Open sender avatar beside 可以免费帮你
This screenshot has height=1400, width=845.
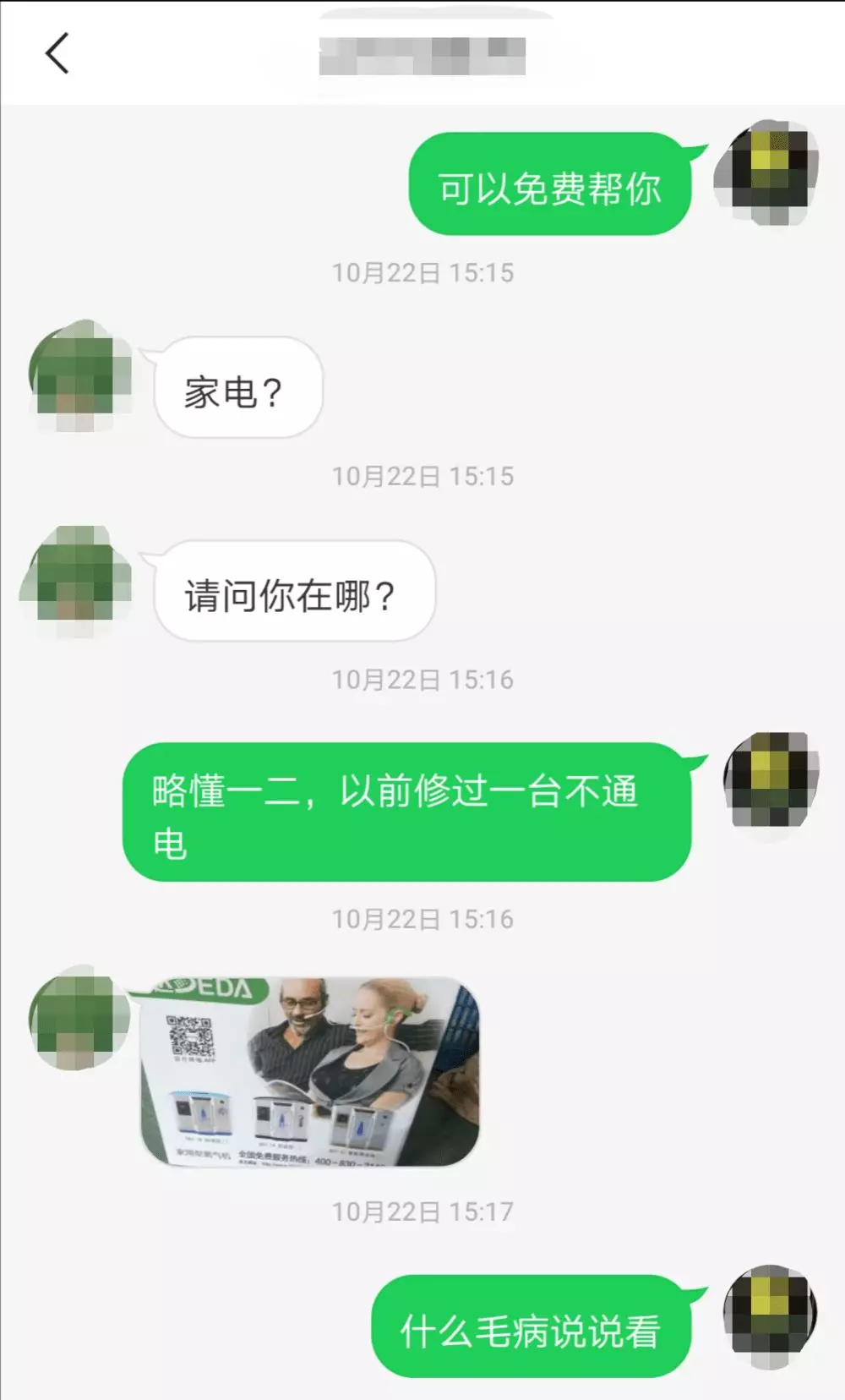(767, 172)
